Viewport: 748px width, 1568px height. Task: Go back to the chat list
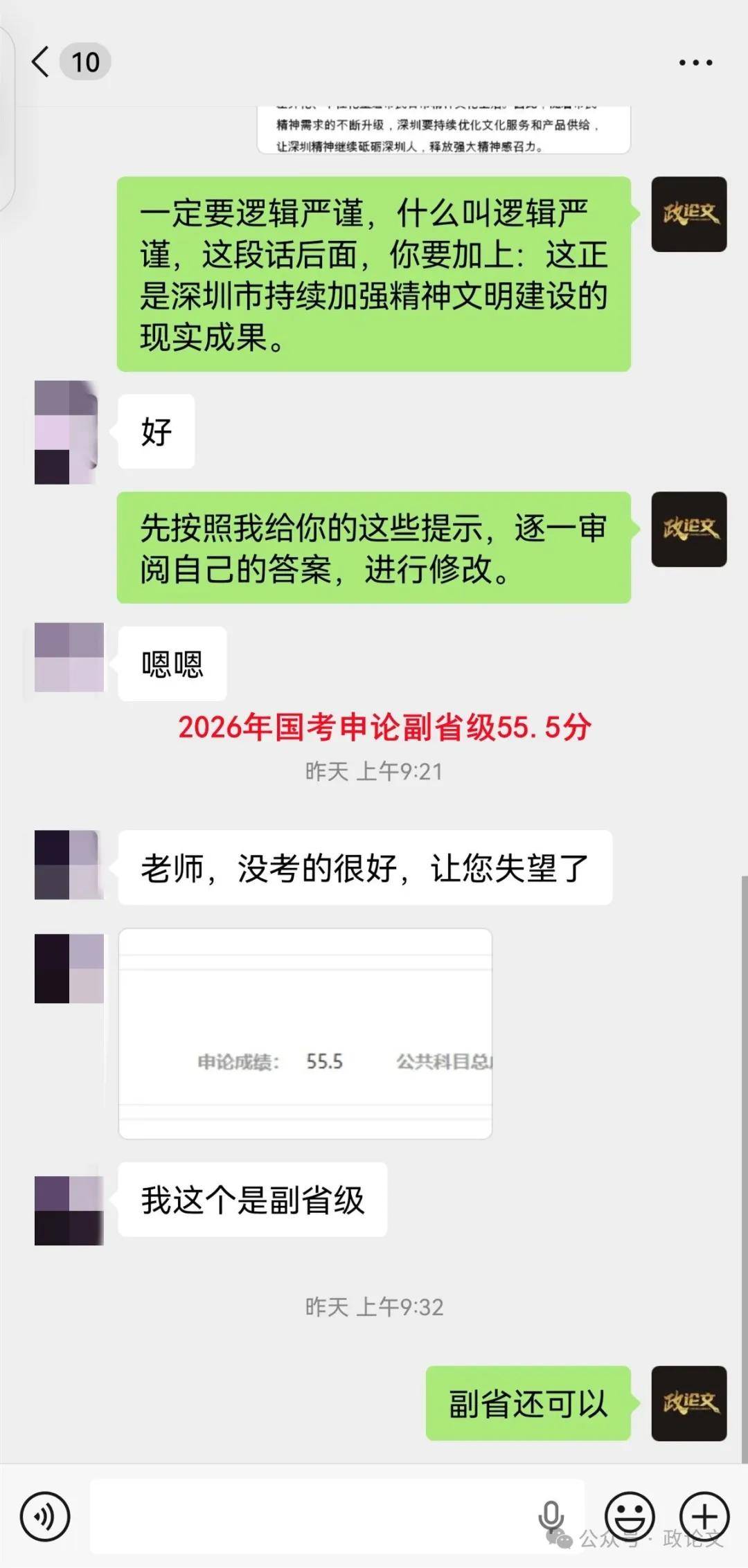point(42,62)
